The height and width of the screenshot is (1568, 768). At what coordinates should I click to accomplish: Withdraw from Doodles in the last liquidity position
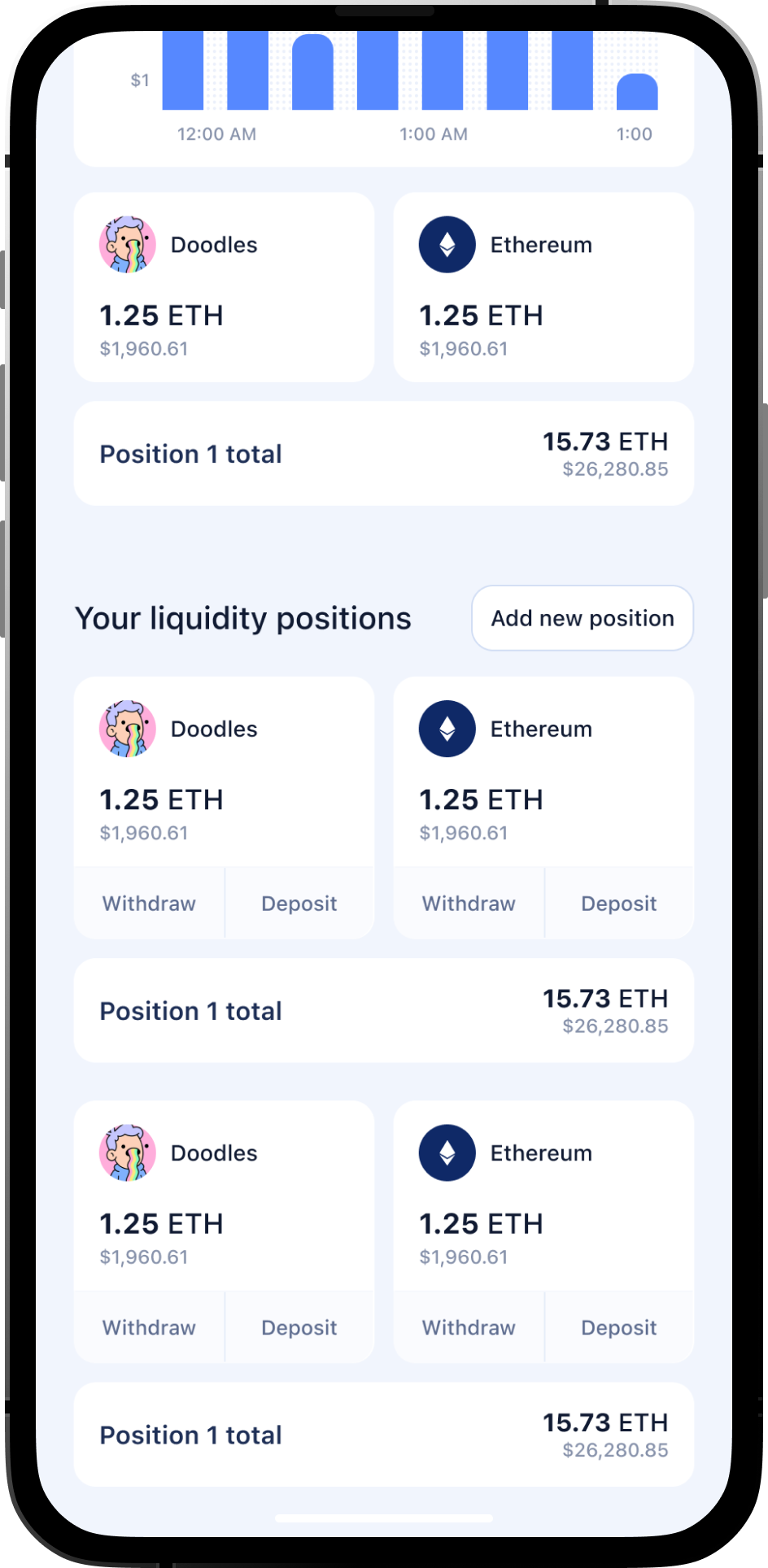[149, 1327]
